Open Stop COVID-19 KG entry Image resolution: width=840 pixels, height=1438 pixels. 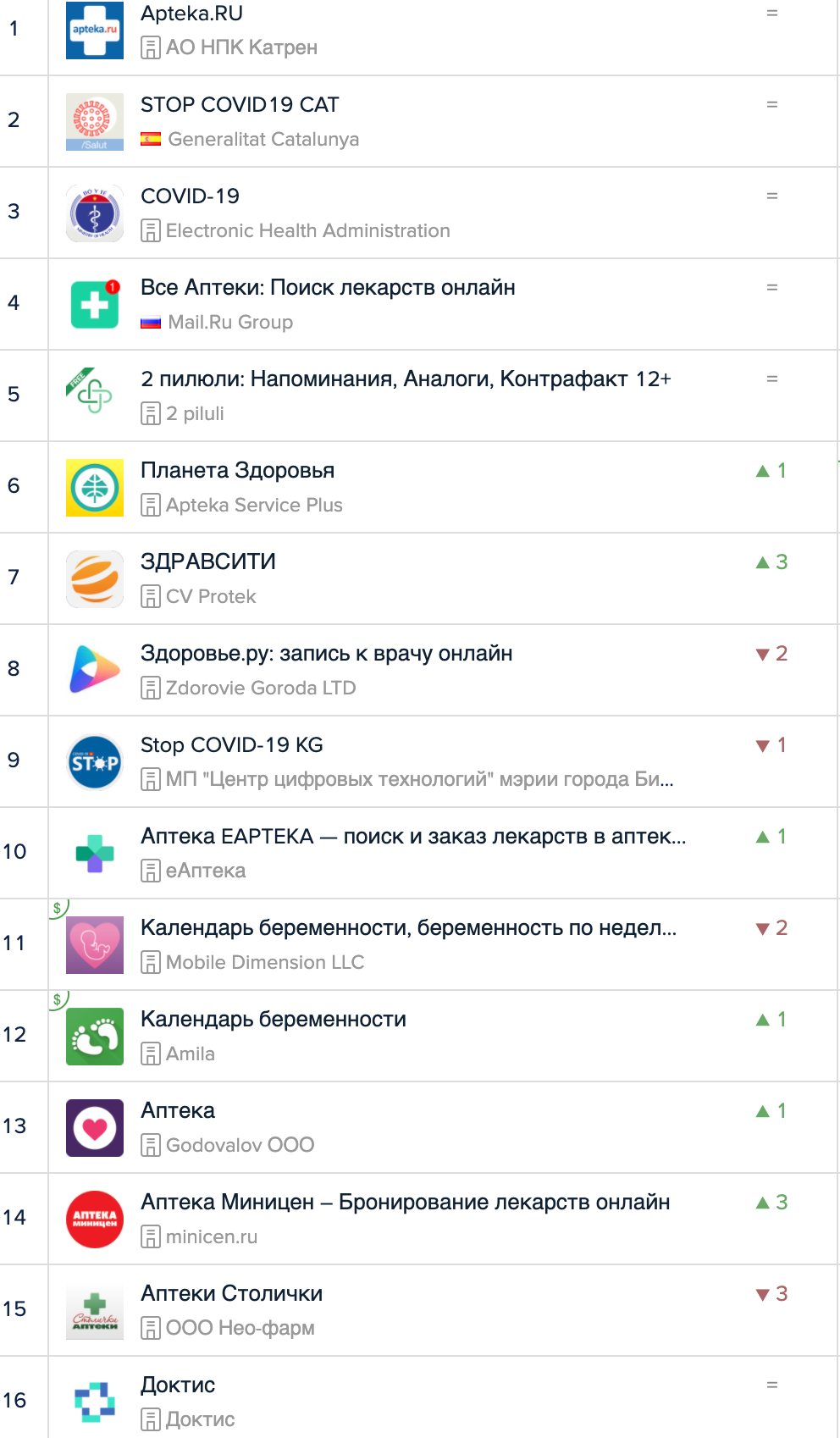tap(231, 745)
